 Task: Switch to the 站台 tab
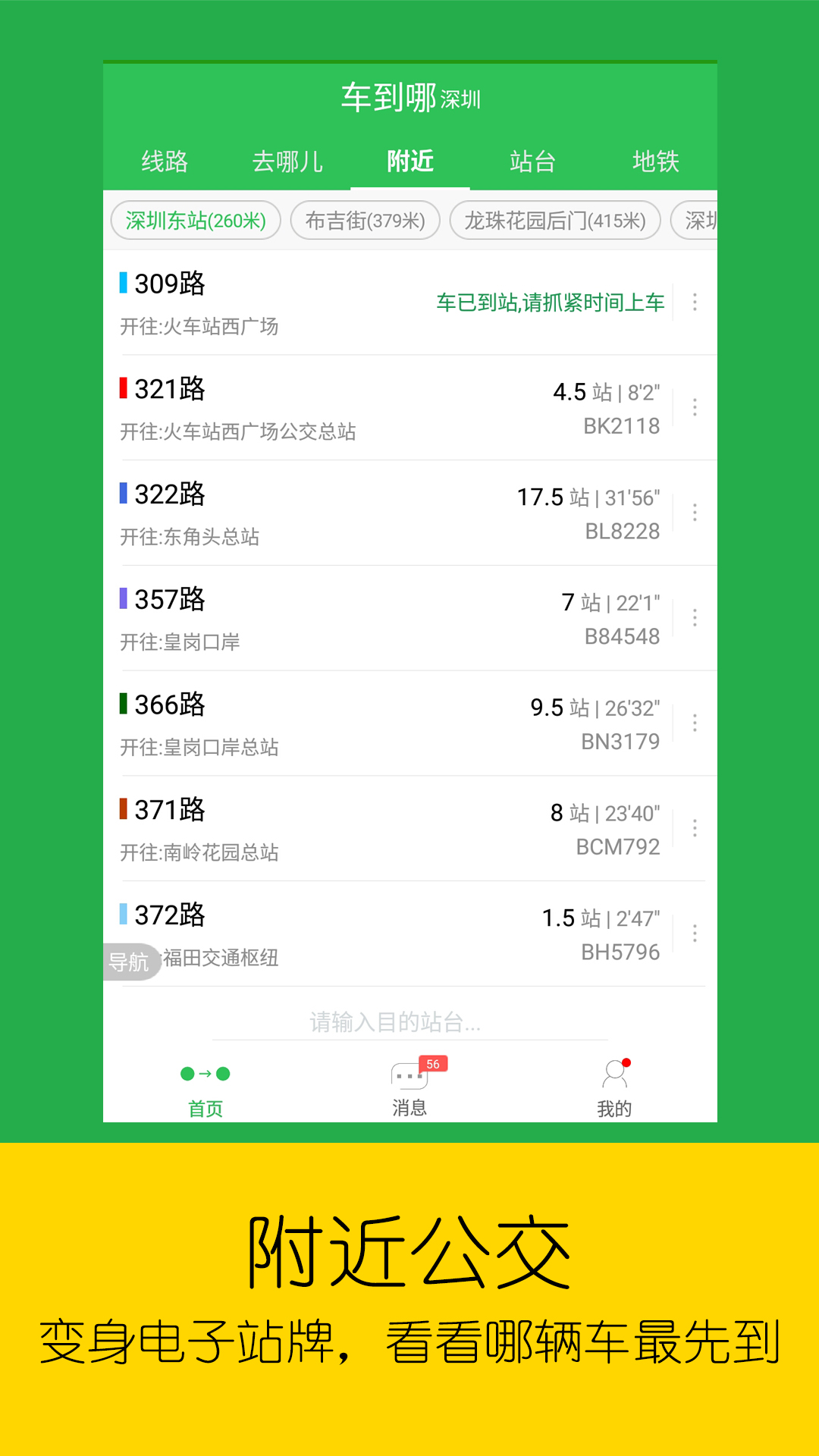[x=533, y=162]
